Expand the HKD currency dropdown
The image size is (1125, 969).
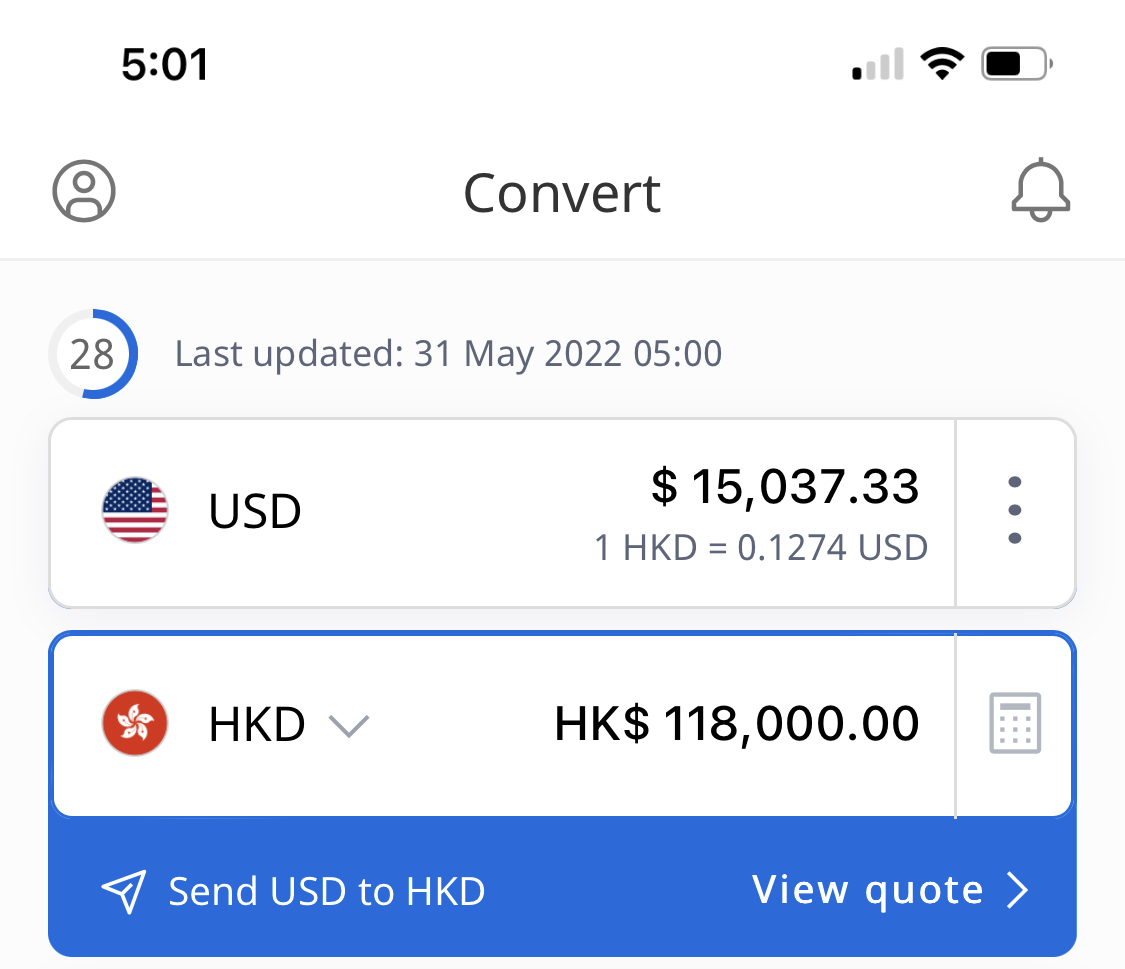click(349, 725)
